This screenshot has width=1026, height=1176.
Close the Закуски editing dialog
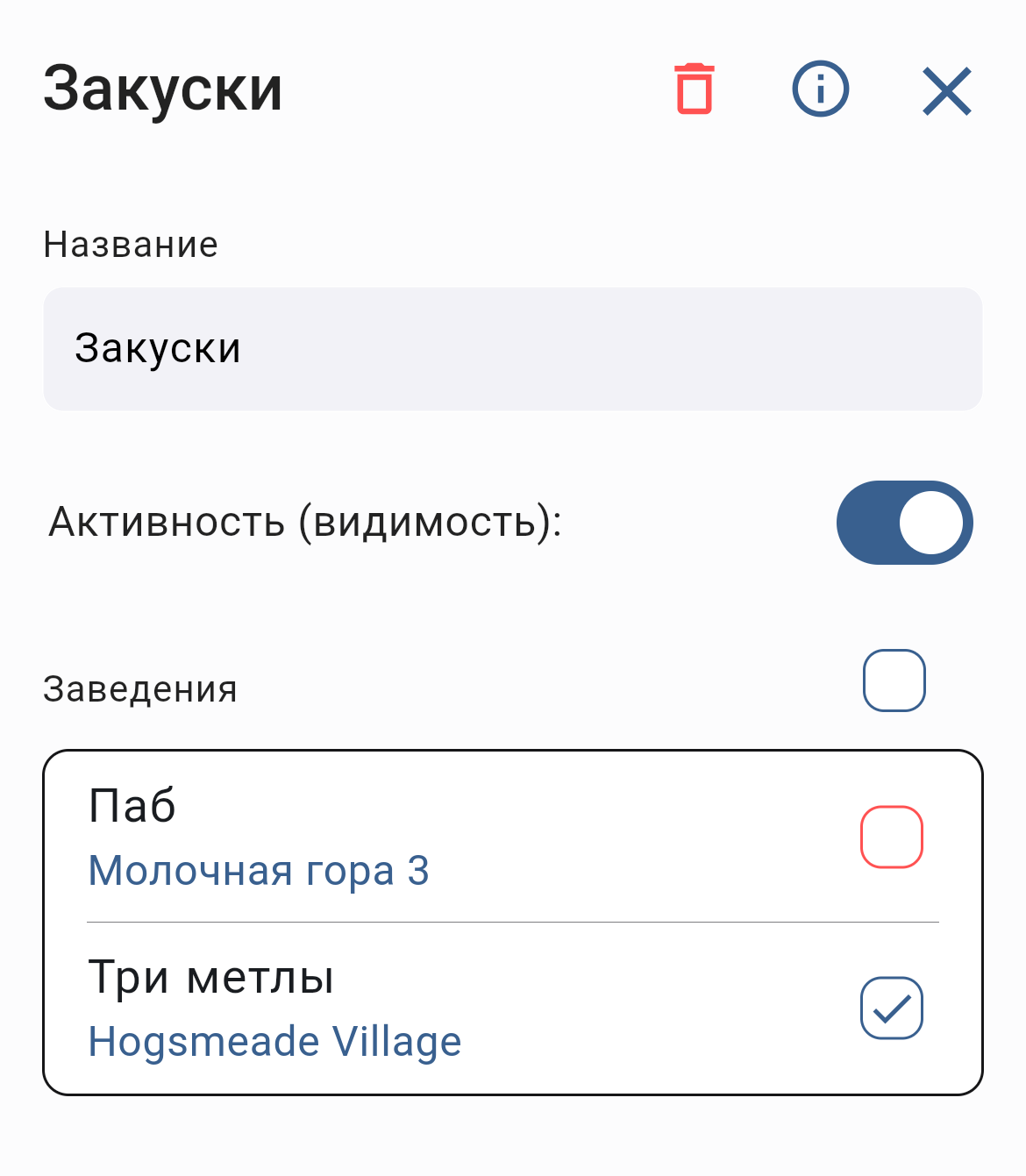[x=945, y=90]
